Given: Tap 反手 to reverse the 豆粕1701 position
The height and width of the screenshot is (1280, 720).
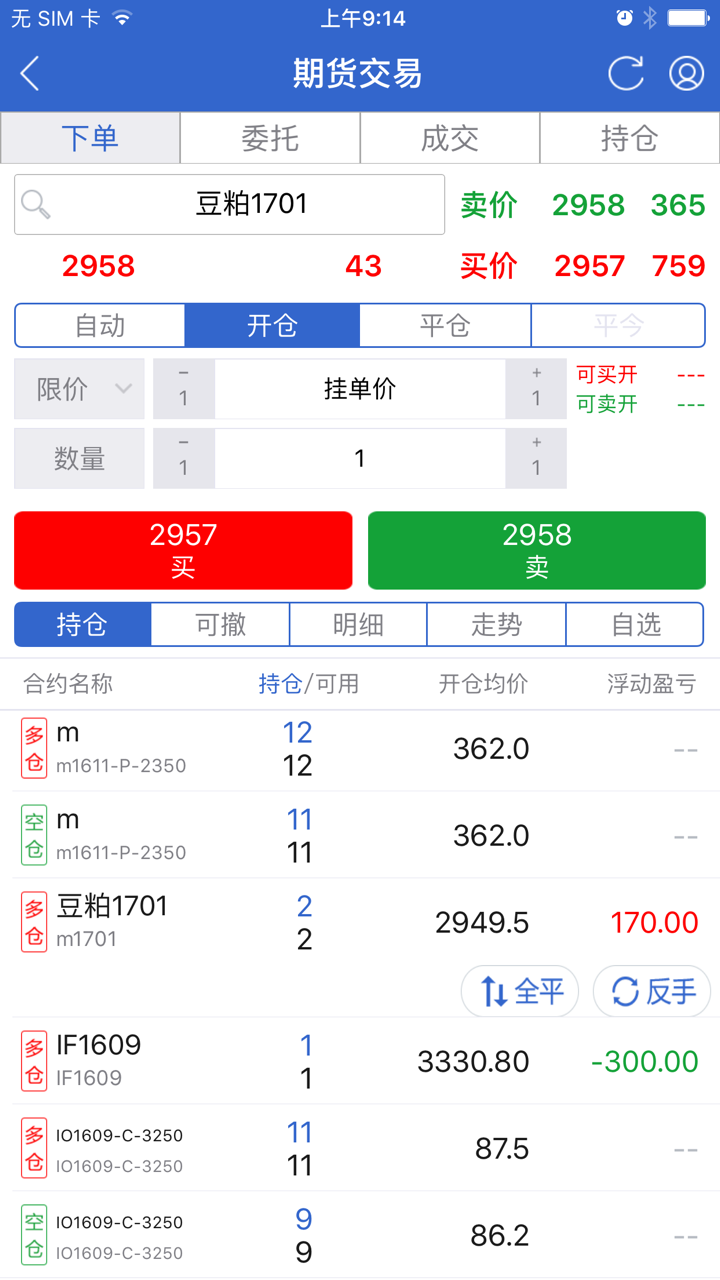Looking at the screenshot, I should [x=652, y=991].
